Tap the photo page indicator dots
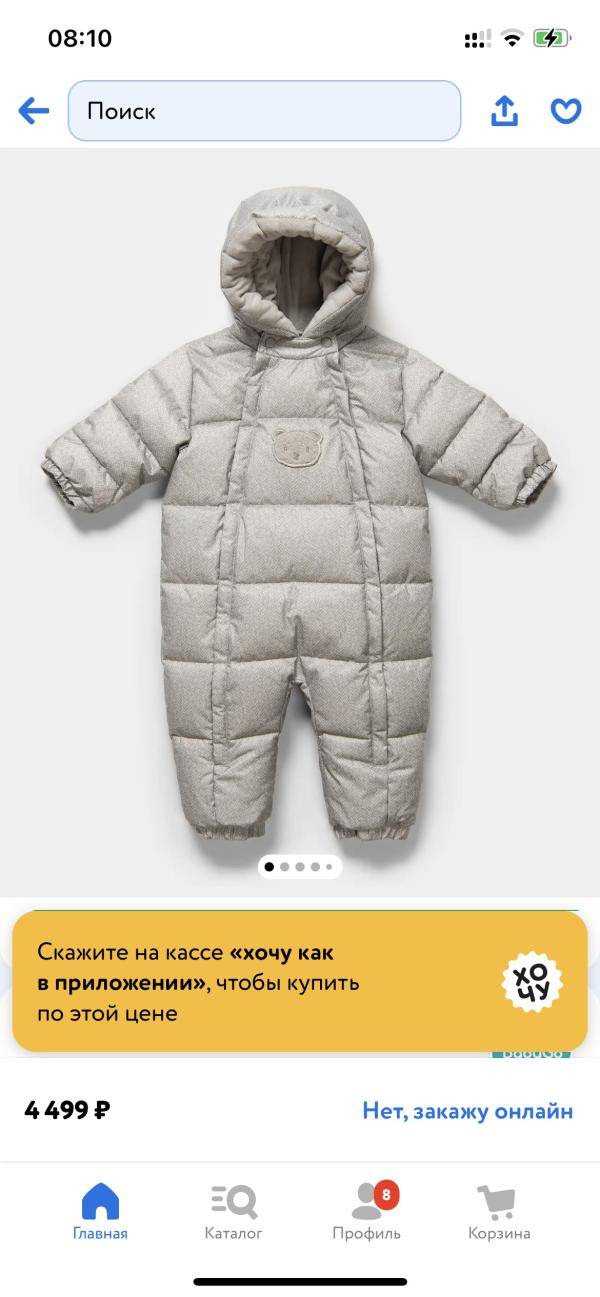 pos(300,867)
